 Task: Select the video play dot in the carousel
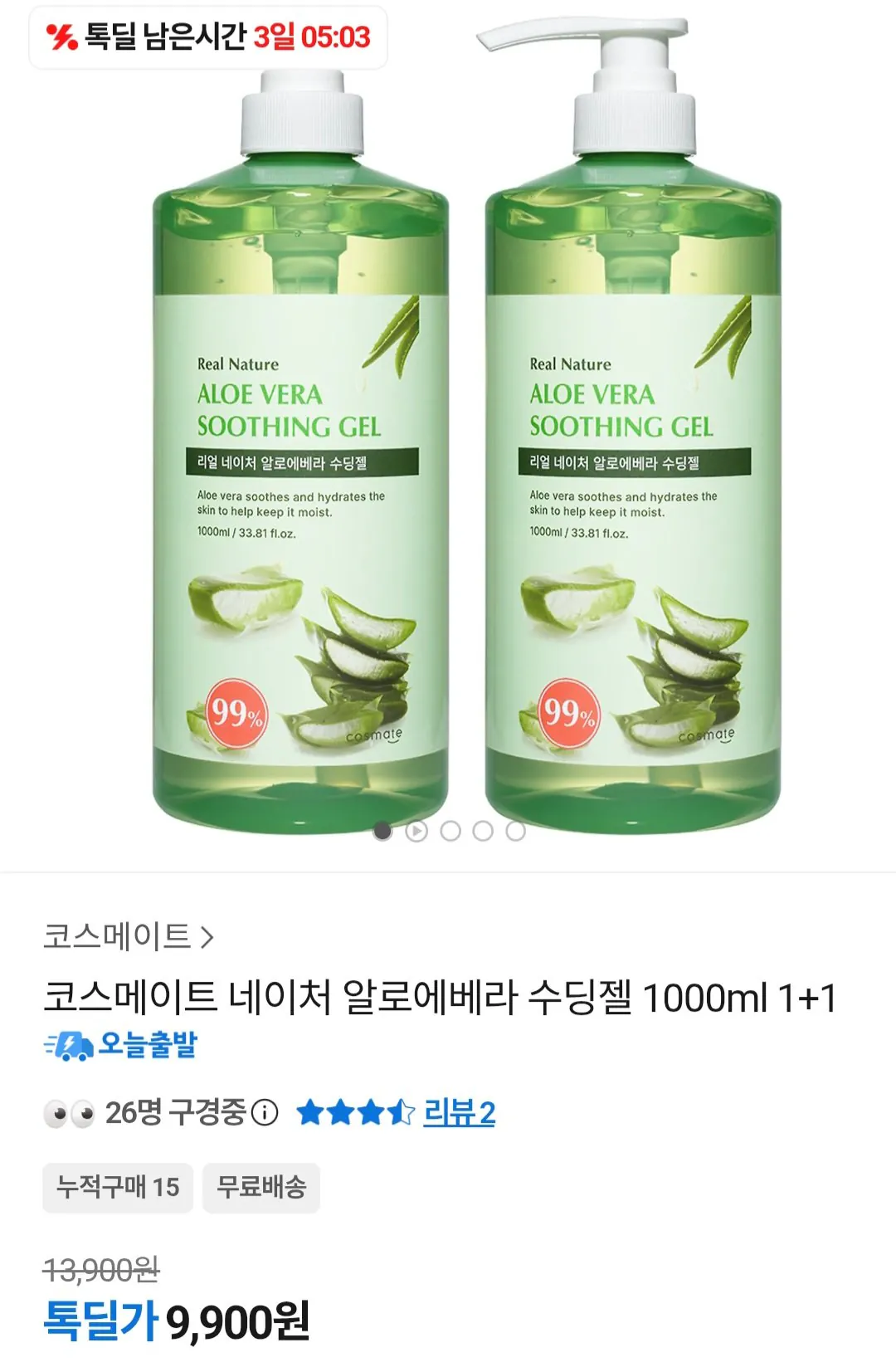click(416, 831)
